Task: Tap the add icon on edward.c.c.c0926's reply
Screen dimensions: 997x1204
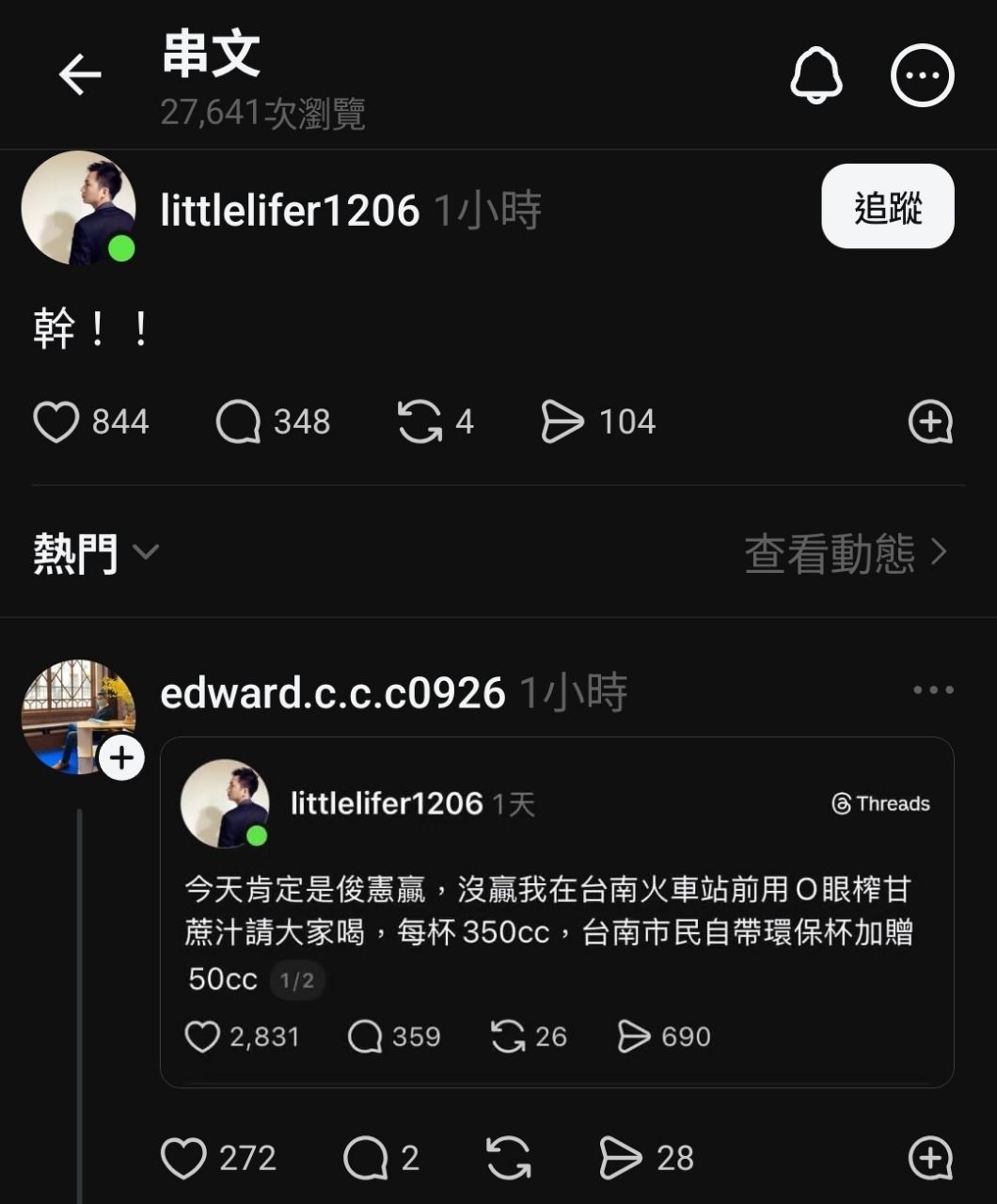Action: tap(930, 1158)
